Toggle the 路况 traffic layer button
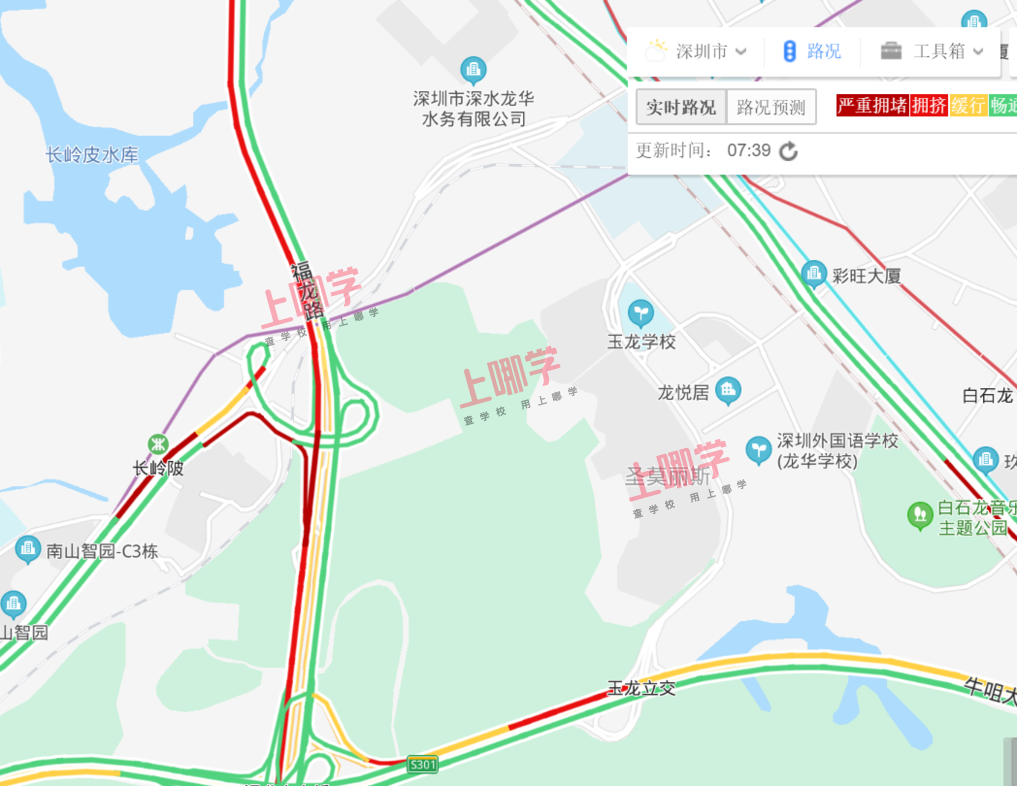 [812, 52]
